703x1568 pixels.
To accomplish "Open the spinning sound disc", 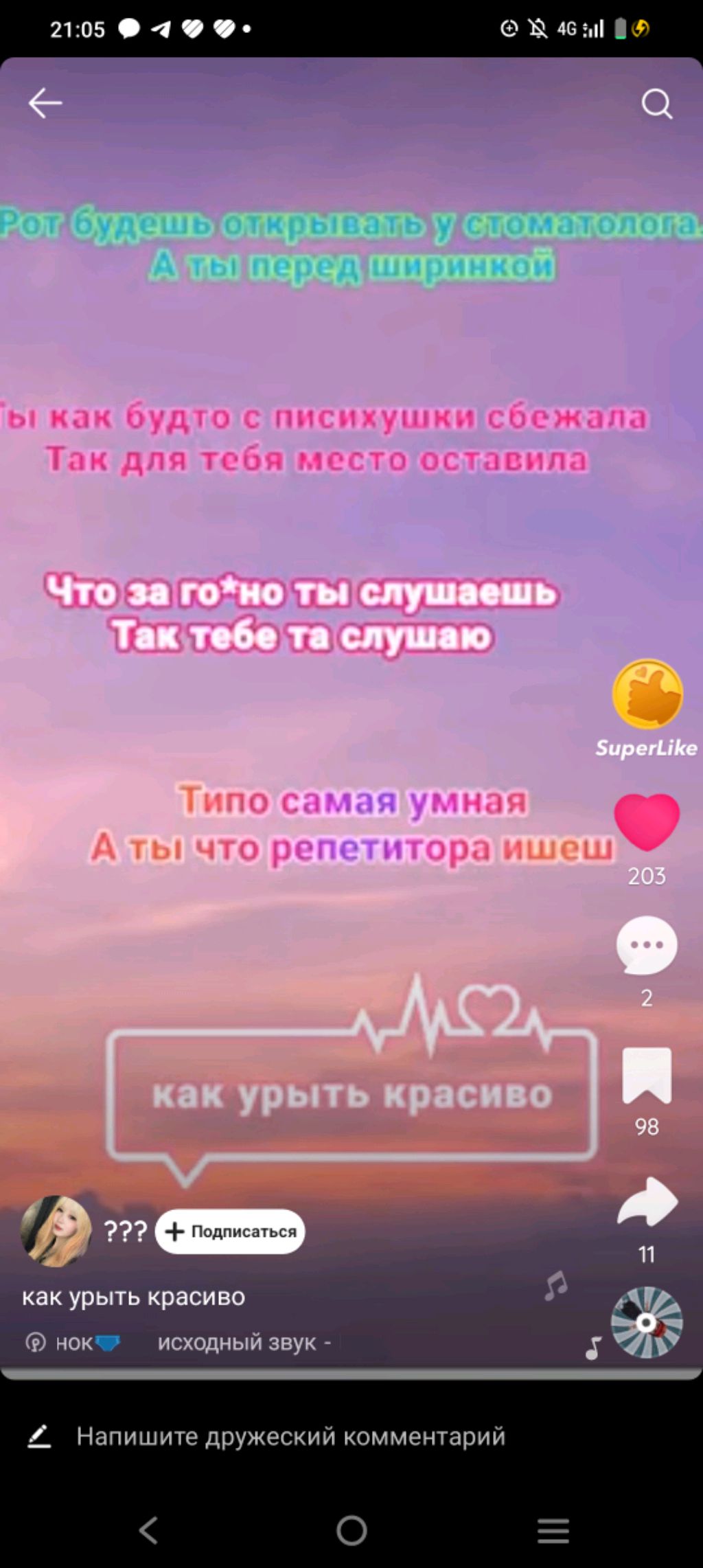I will coord(646,1322).
